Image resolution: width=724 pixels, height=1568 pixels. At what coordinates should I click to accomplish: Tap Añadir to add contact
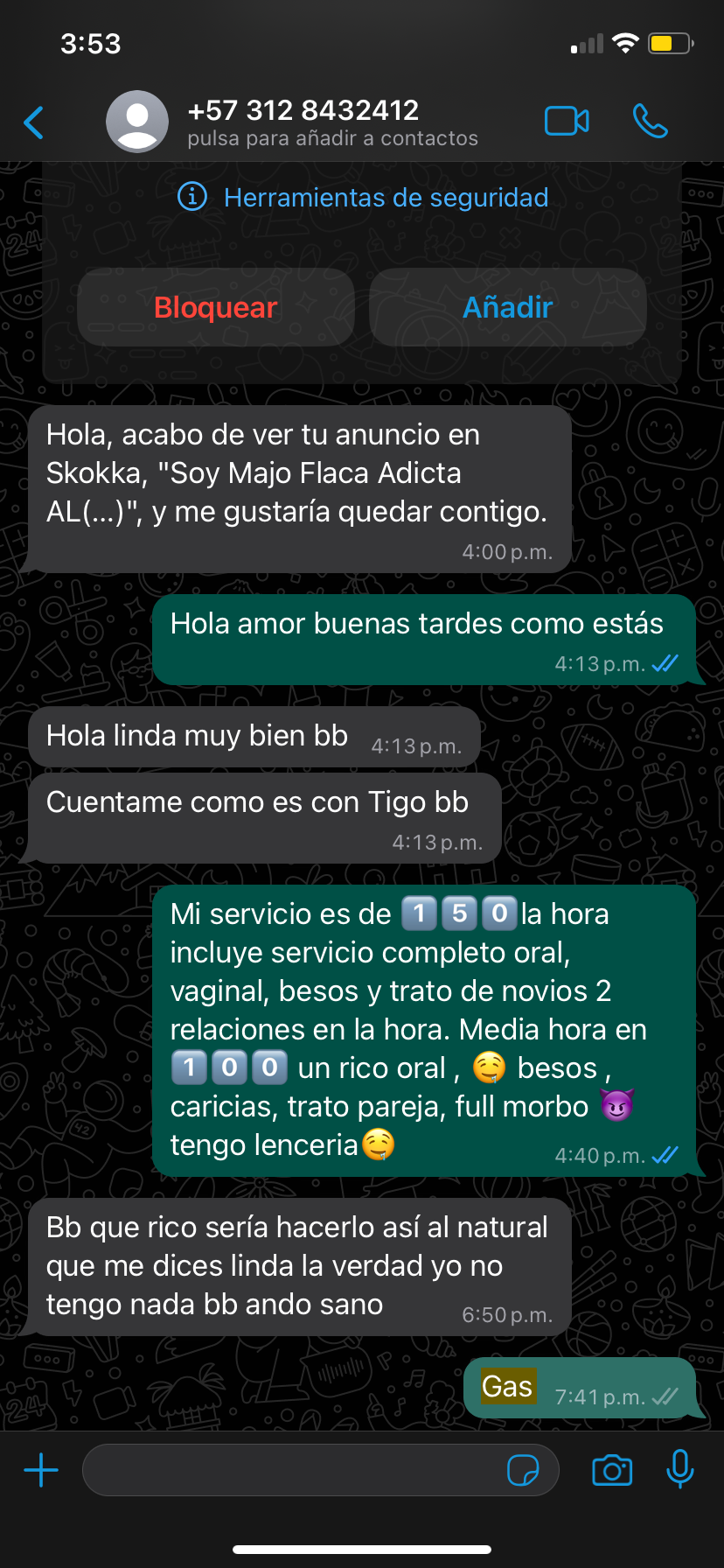pyautogui.click(x=508, y=307)
